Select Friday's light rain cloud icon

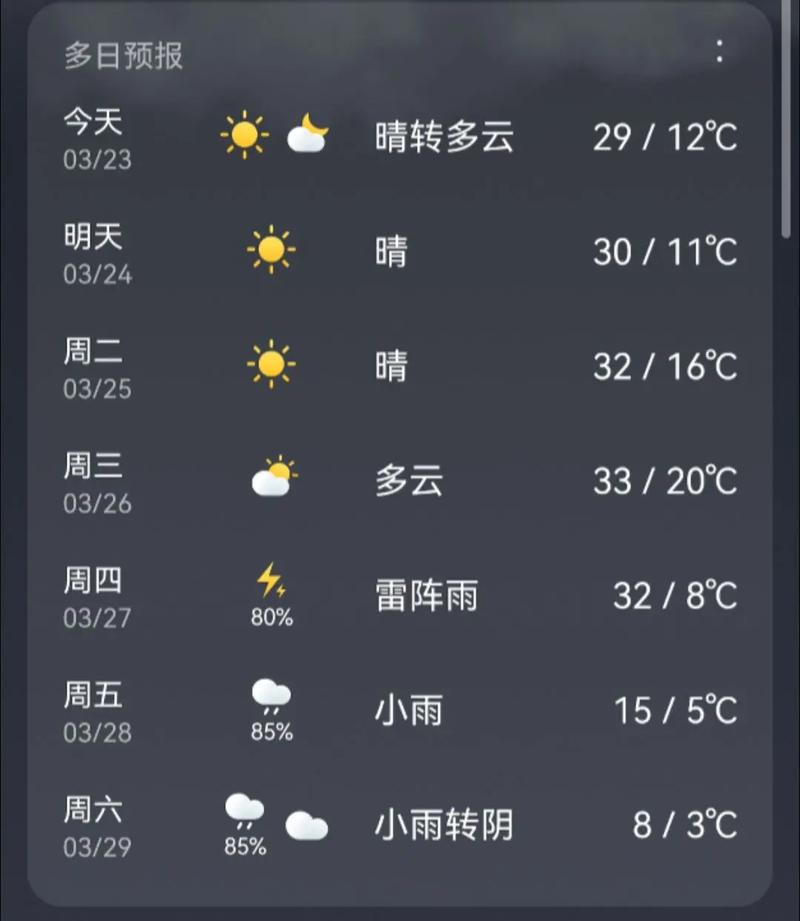click(271, 693)
